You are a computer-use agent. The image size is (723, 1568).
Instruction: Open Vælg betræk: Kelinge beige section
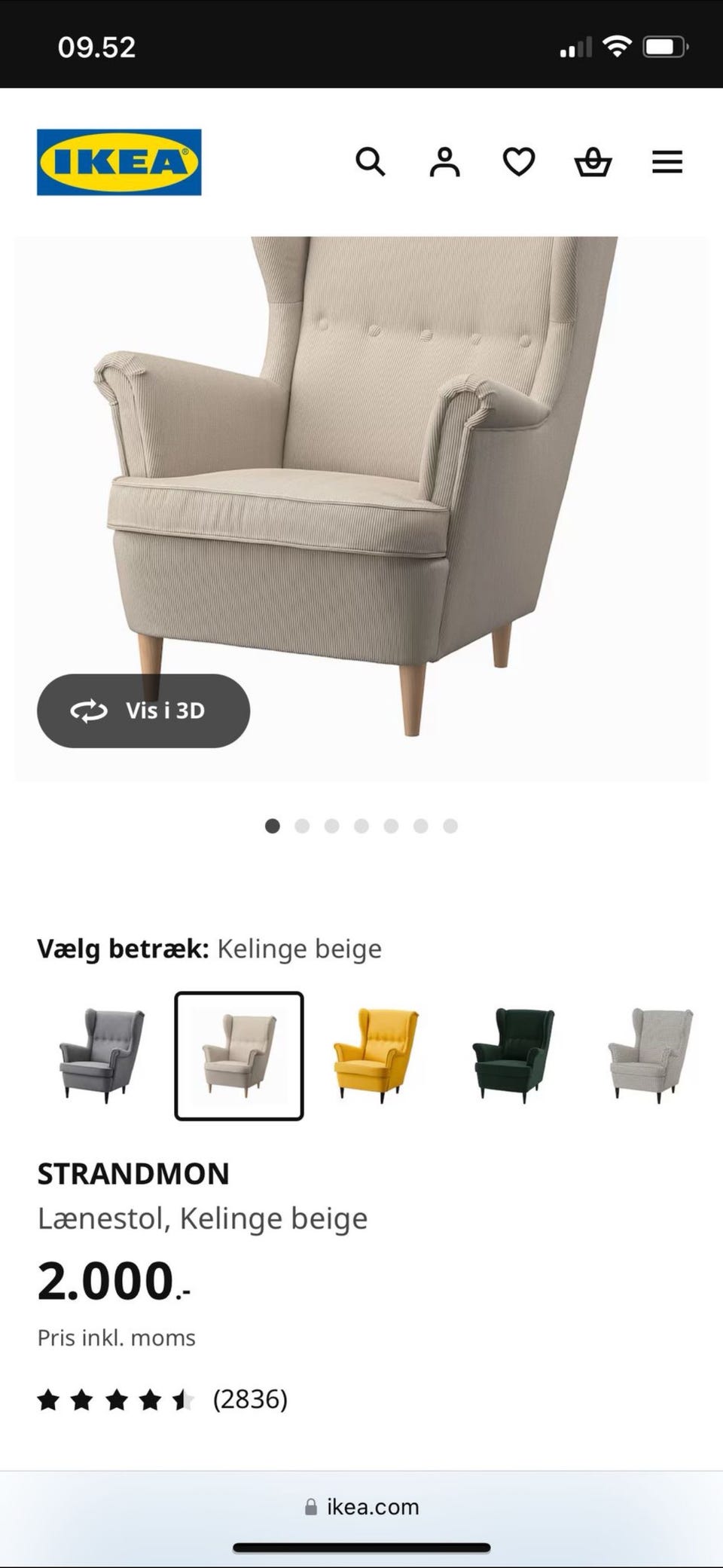pyautogui.click(x=209, y=948)
